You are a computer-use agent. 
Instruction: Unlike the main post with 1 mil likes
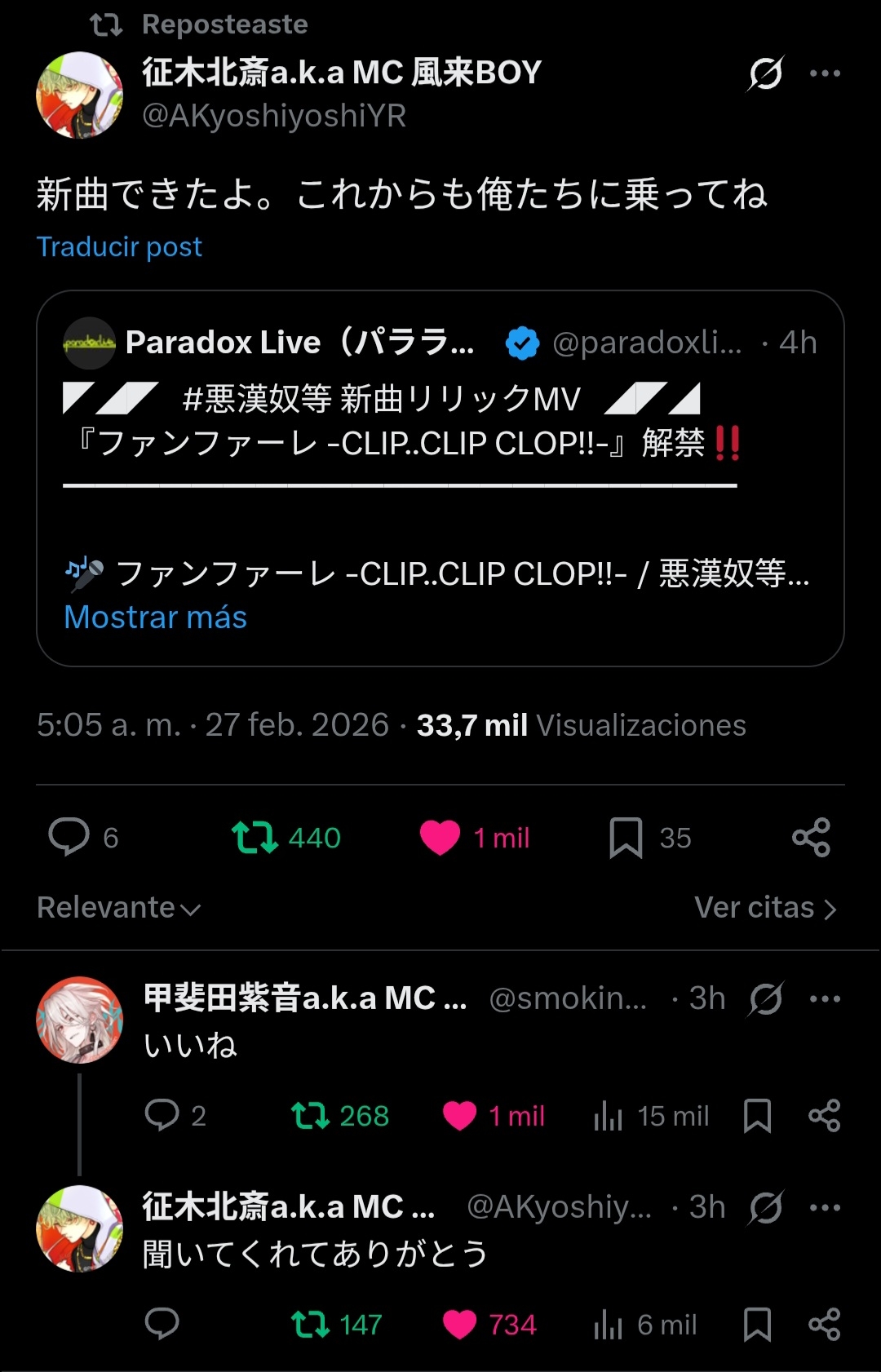(440, 837)
